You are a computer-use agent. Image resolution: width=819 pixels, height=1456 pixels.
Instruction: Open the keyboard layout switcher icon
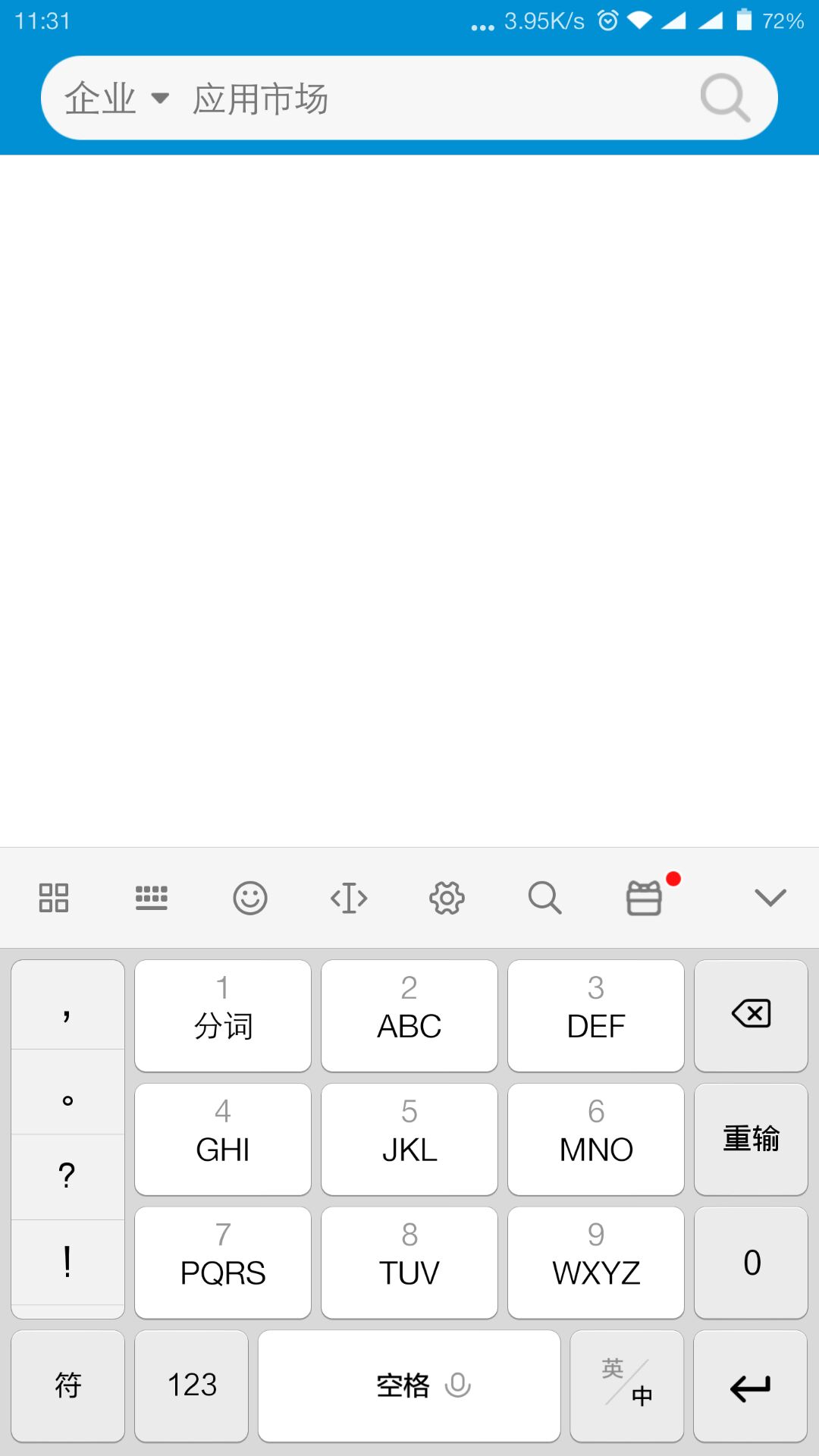(152, 898)
